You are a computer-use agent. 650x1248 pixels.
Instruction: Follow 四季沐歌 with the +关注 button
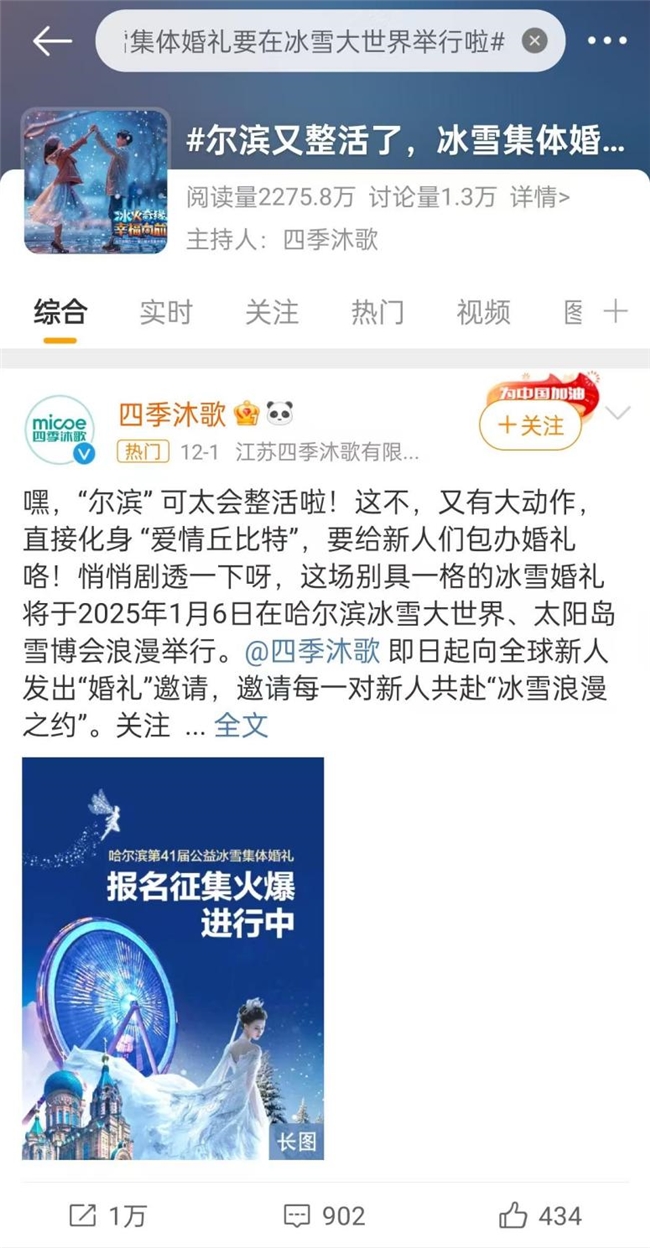pyautogui.click(x=530, y=426)
